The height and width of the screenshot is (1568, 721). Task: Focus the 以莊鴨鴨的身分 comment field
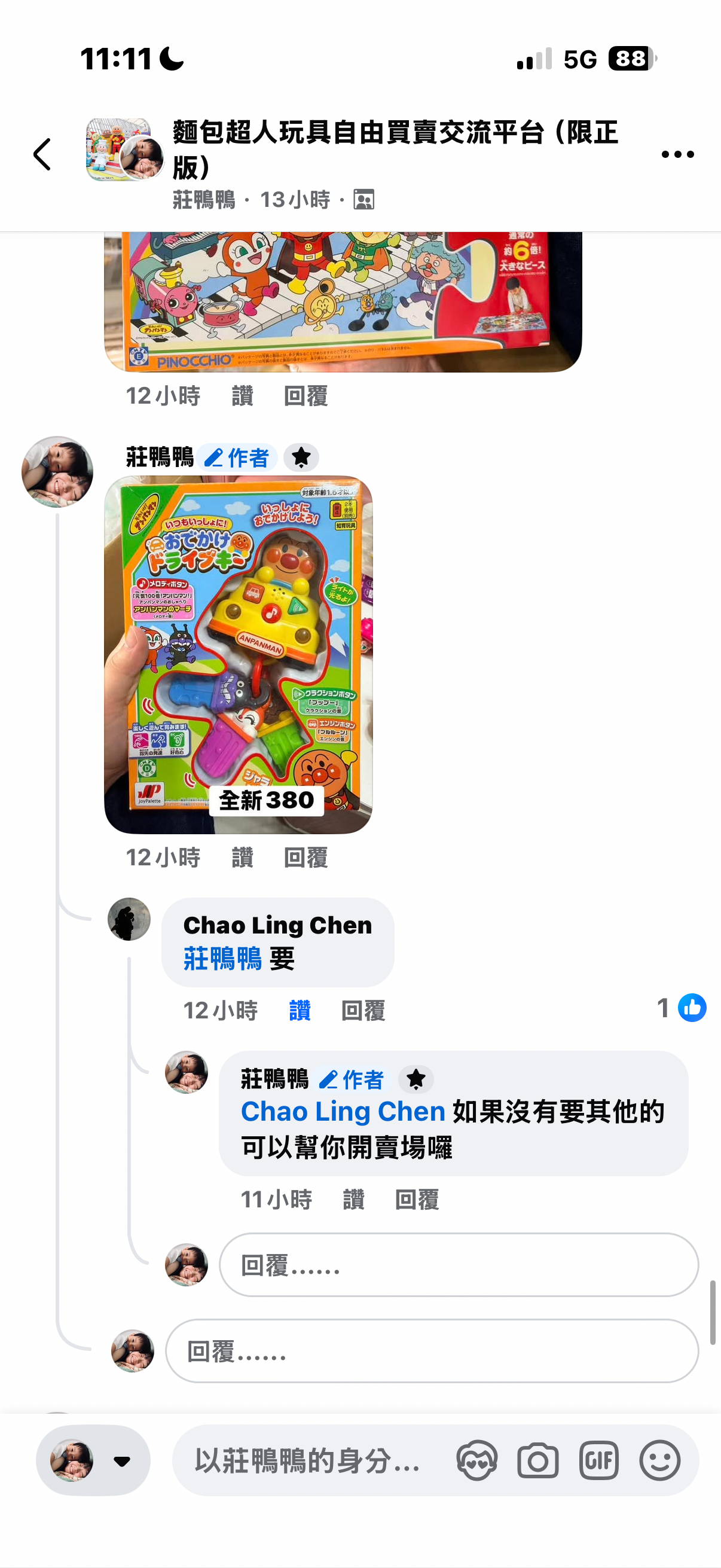pyautogui.click(x=307, y=1460)
